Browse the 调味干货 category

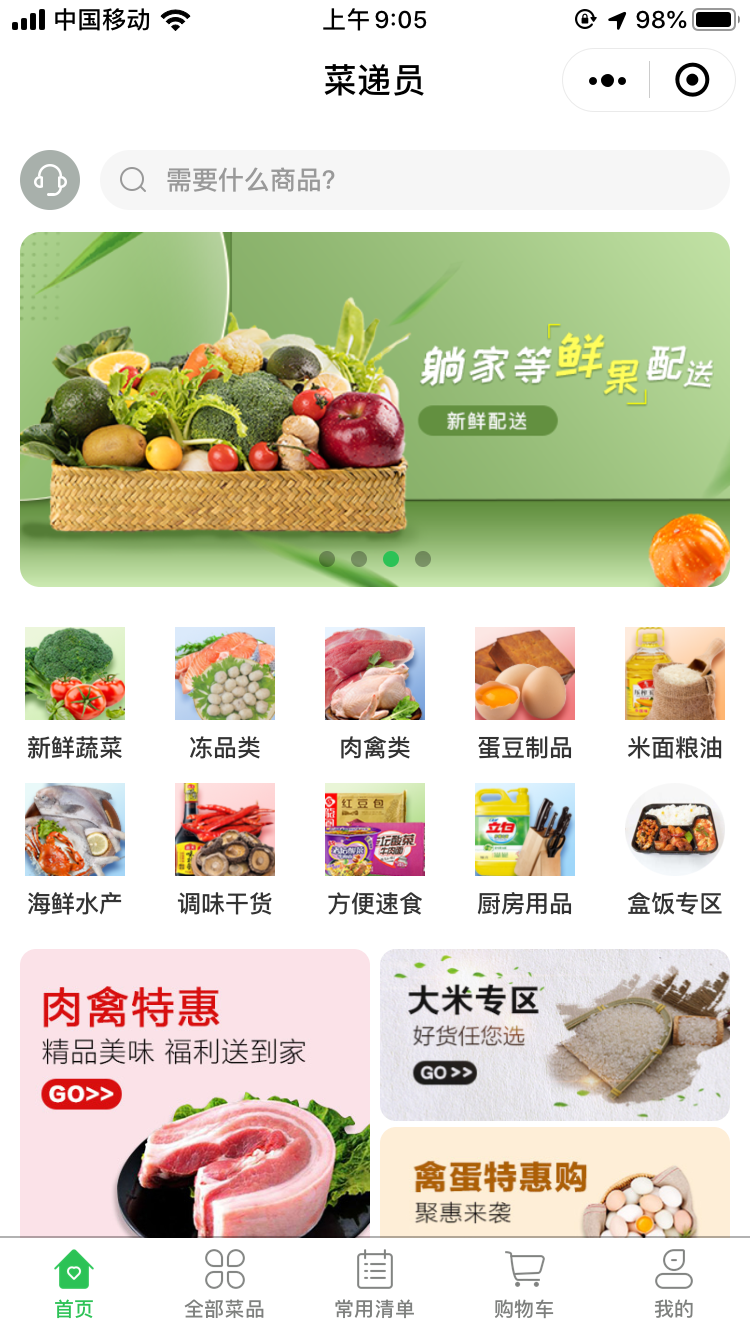pyautogui.click(x=225, y=848)
